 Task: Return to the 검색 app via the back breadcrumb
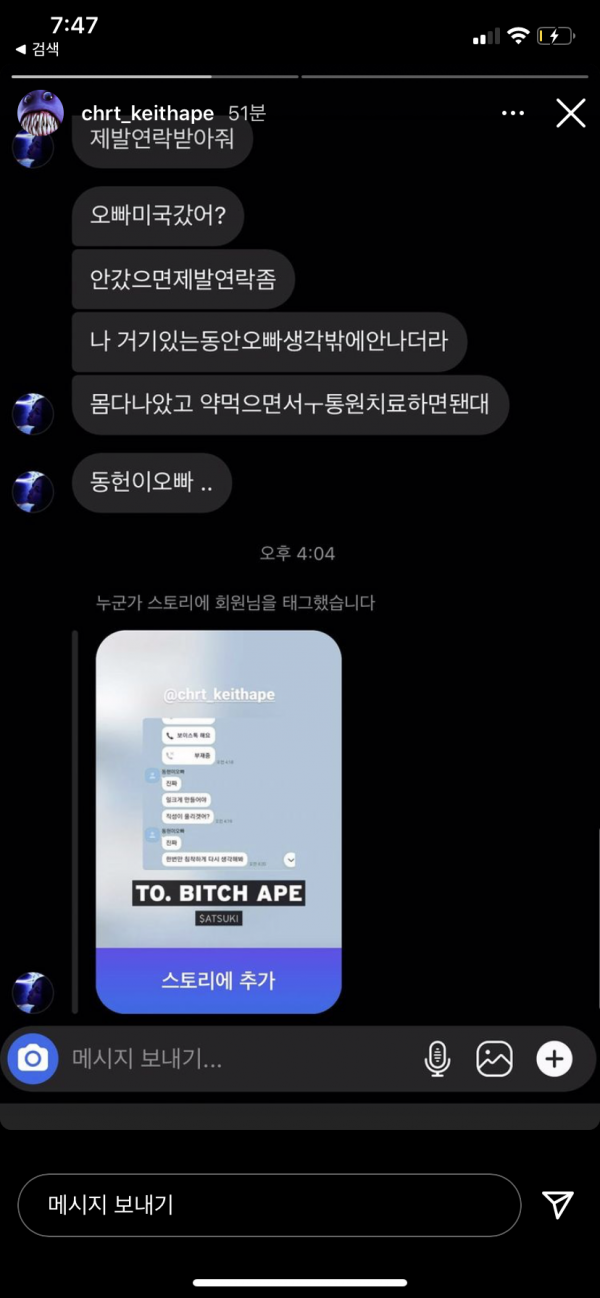coord(38,49)
